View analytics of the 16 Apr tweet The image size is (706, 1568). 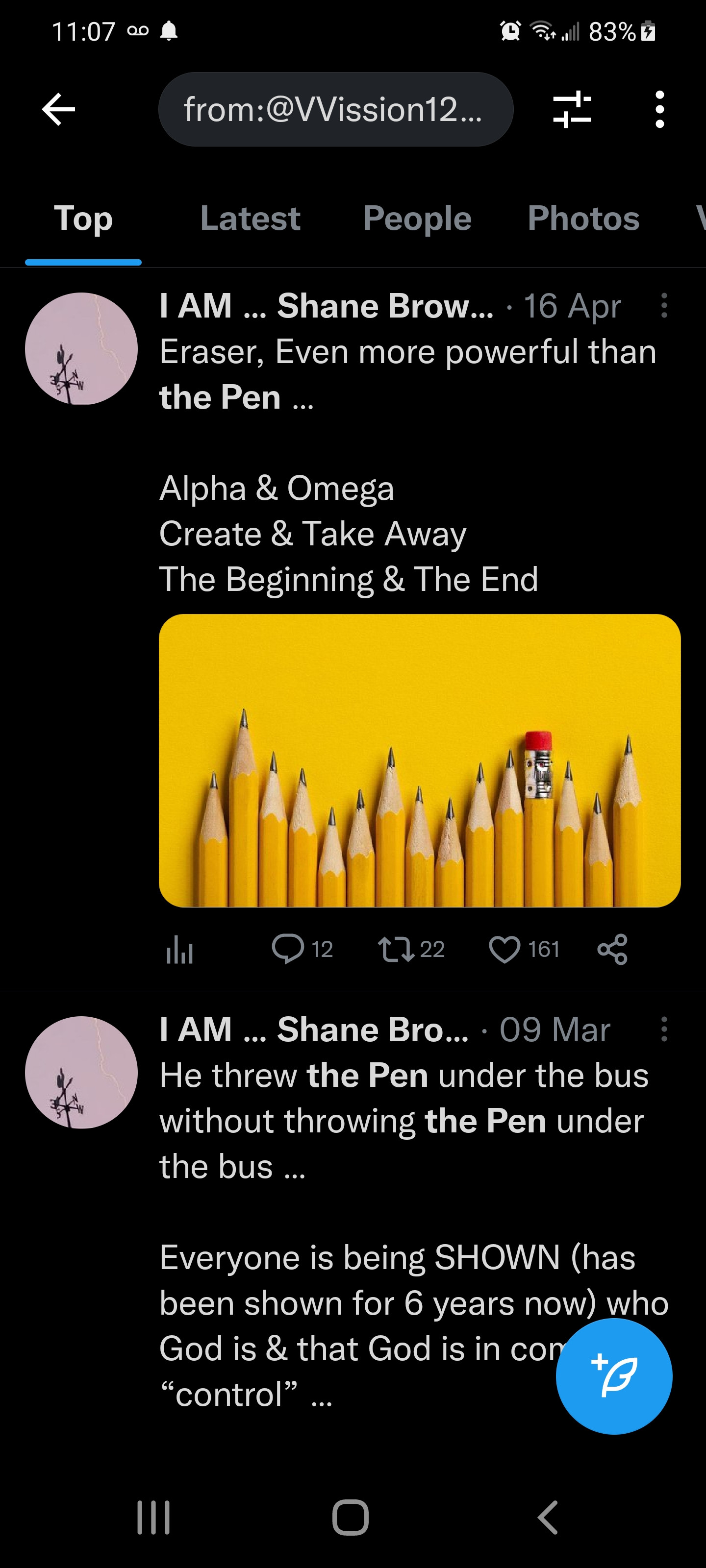180,950
